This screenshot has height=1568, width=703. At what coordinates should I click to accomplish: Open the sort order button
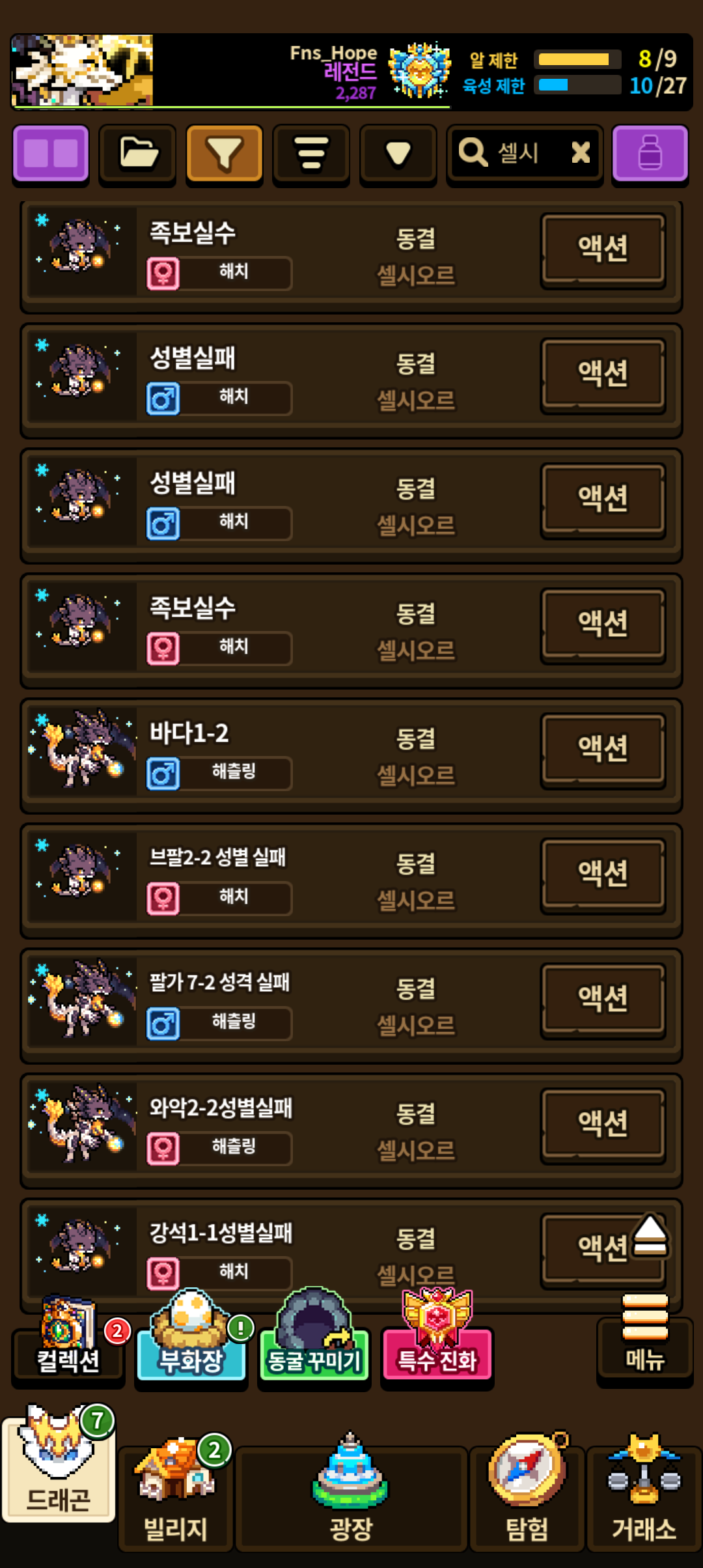click(x=311, y=154)
